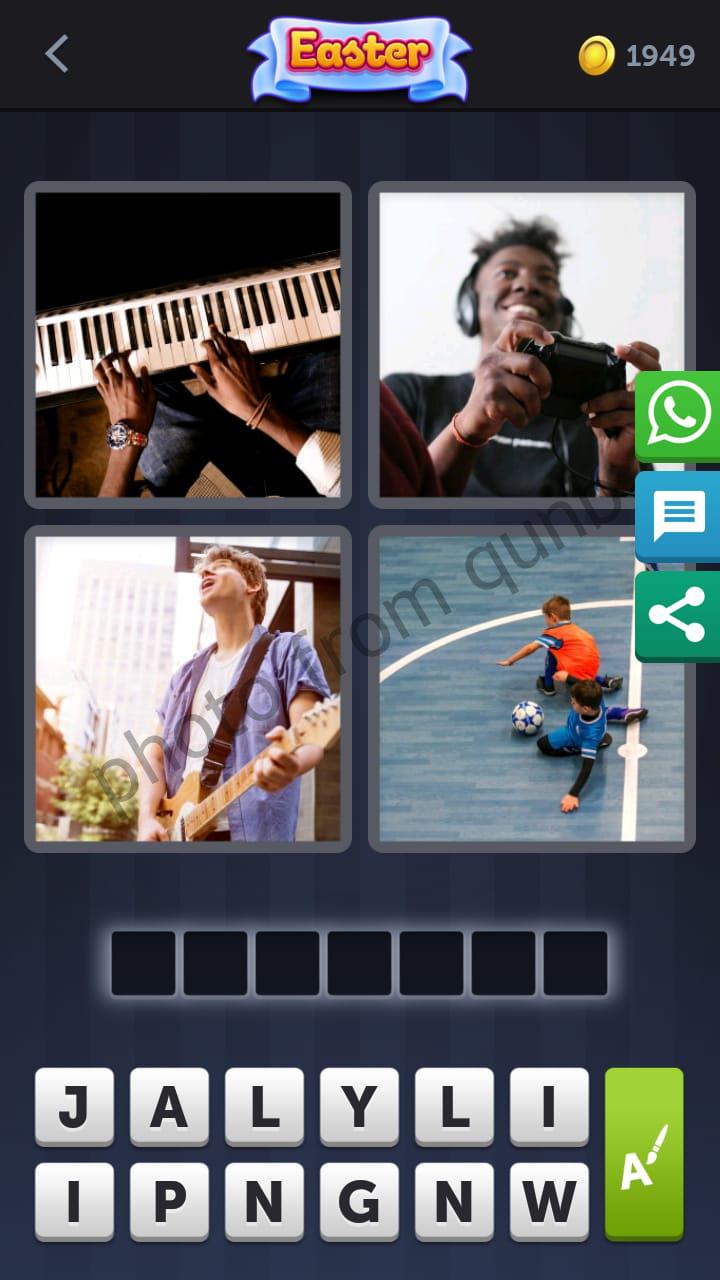Go back using the top arrow
Screen dimensions: 720x1280
57,54
